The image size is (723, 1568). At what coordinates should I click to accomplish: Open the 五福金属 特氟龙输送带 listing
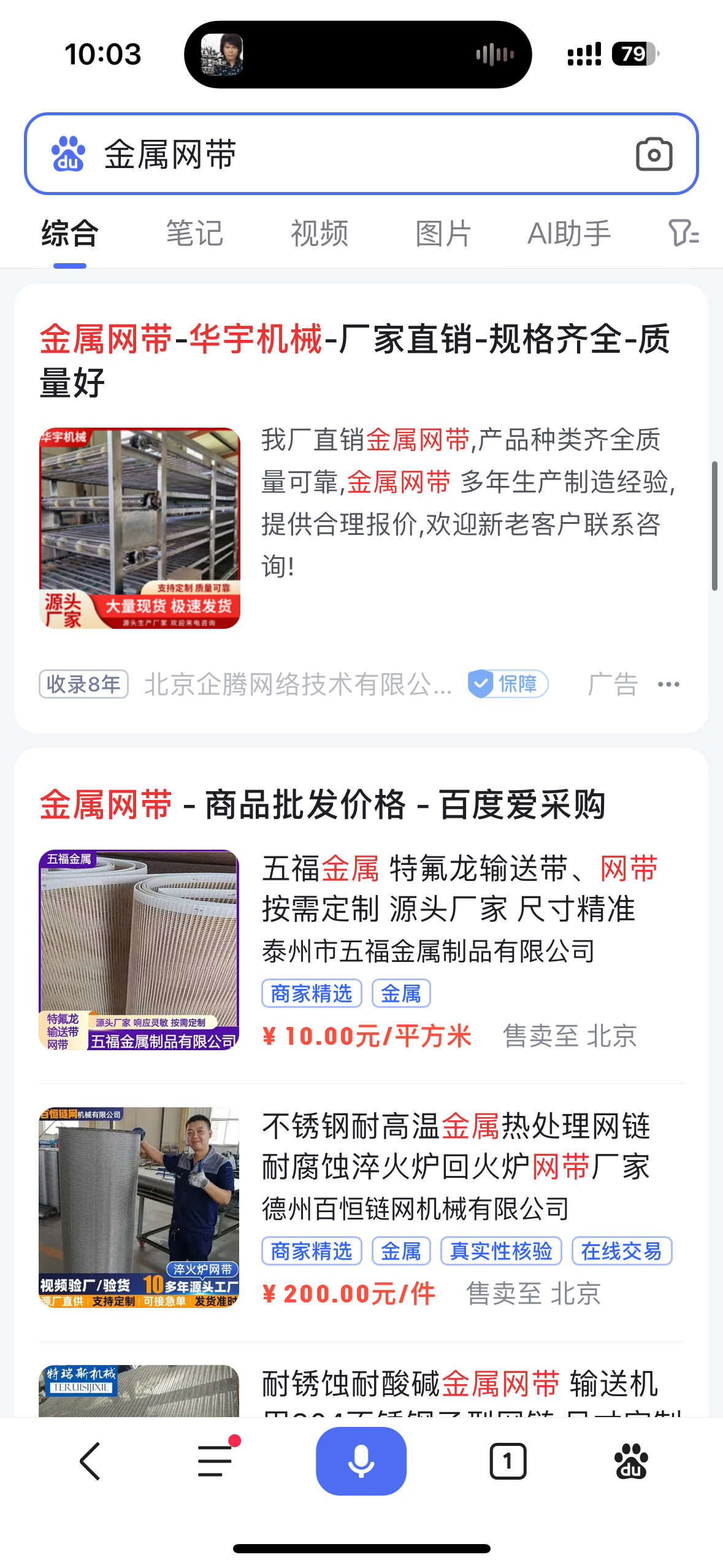pyautogui.click(x=460, y=888)
